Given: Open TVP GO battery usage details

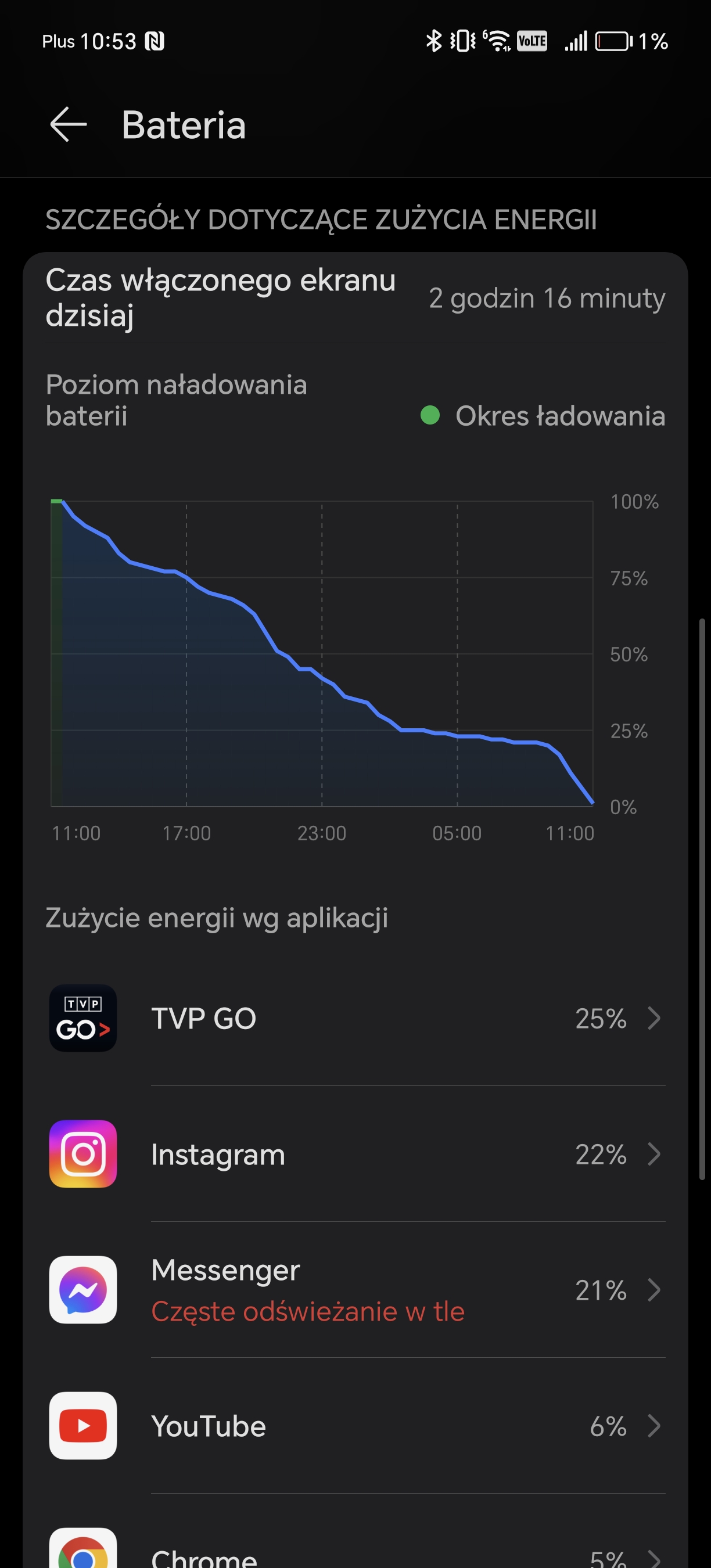Looking at the screenshot, I should (355, 1017).
